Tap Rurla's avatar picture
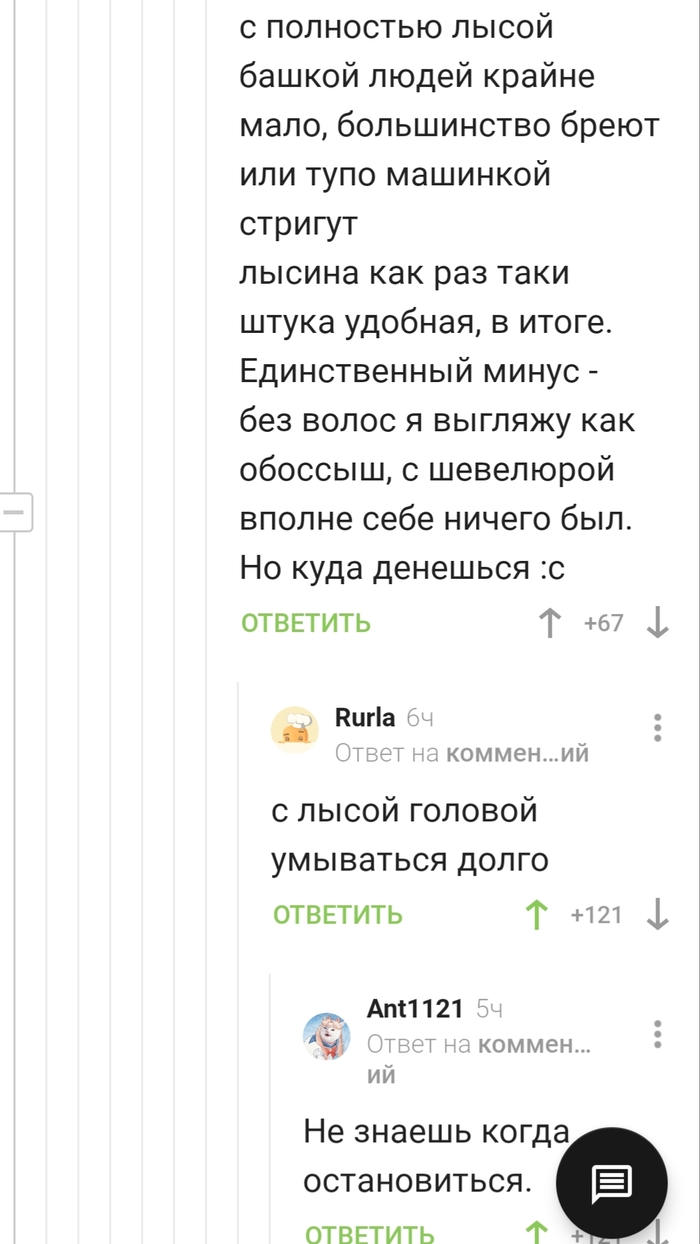Viewport: 700px width, 1244px height. click(295, 731)
